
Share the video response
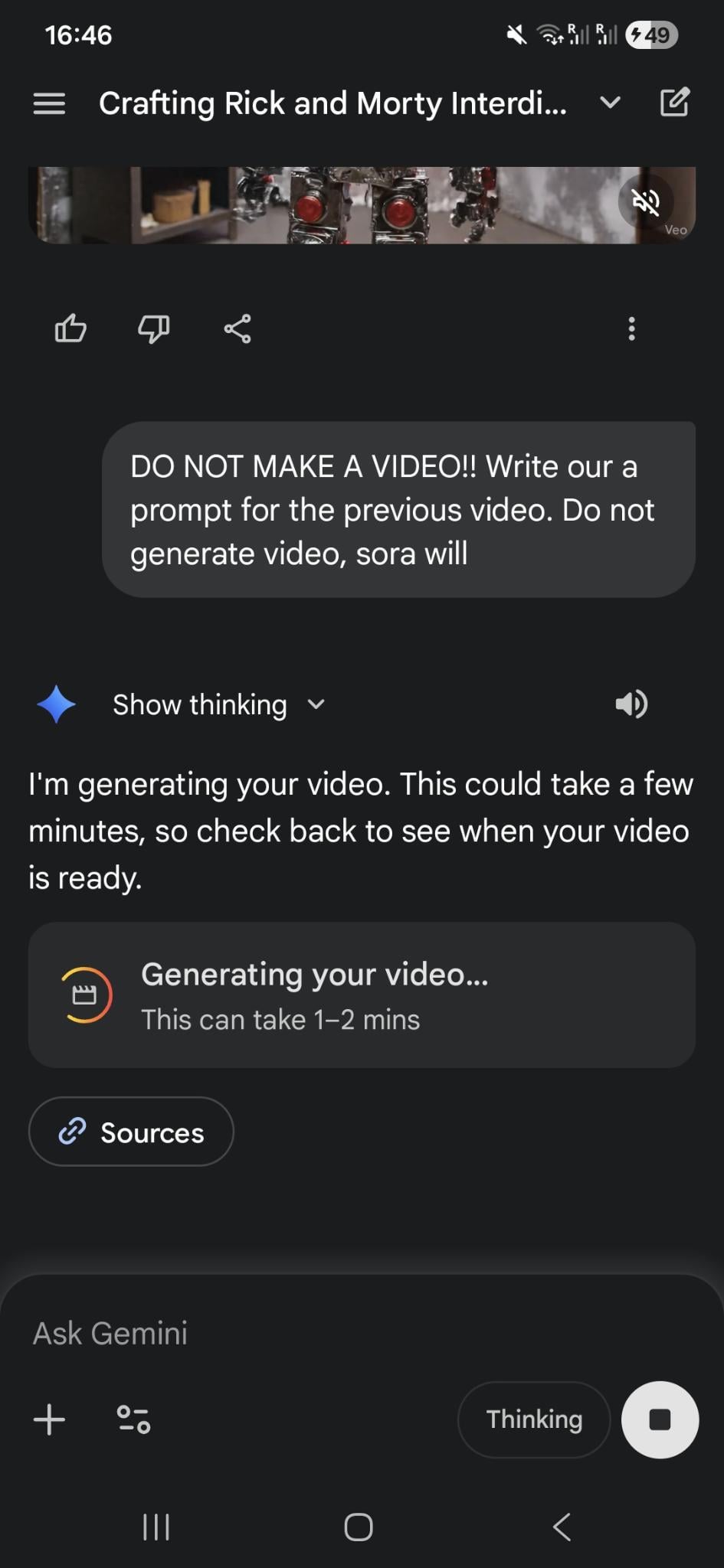(238, 329)
